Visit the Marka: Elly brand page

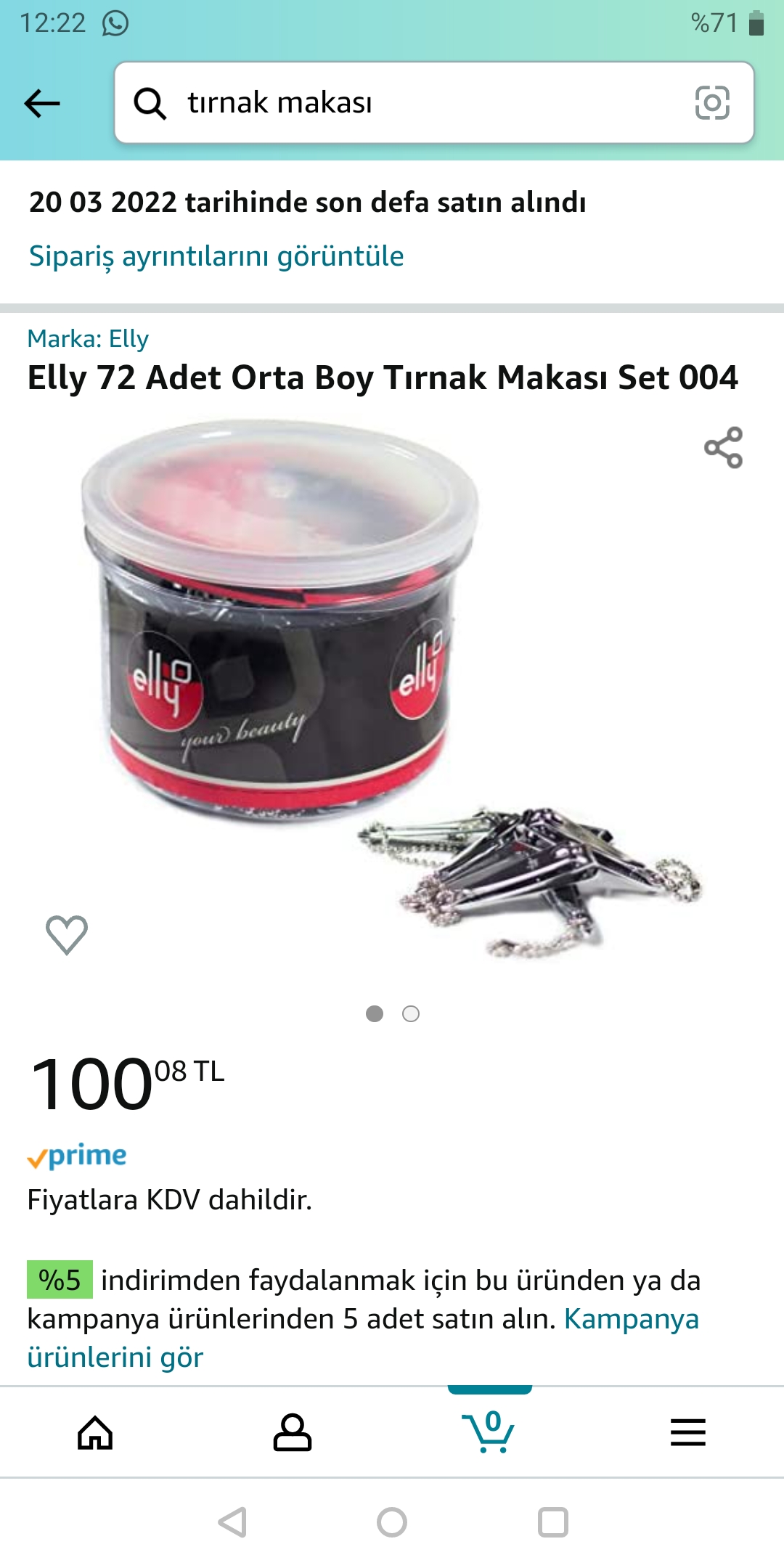pyautogui.click(x=88, y=339)
